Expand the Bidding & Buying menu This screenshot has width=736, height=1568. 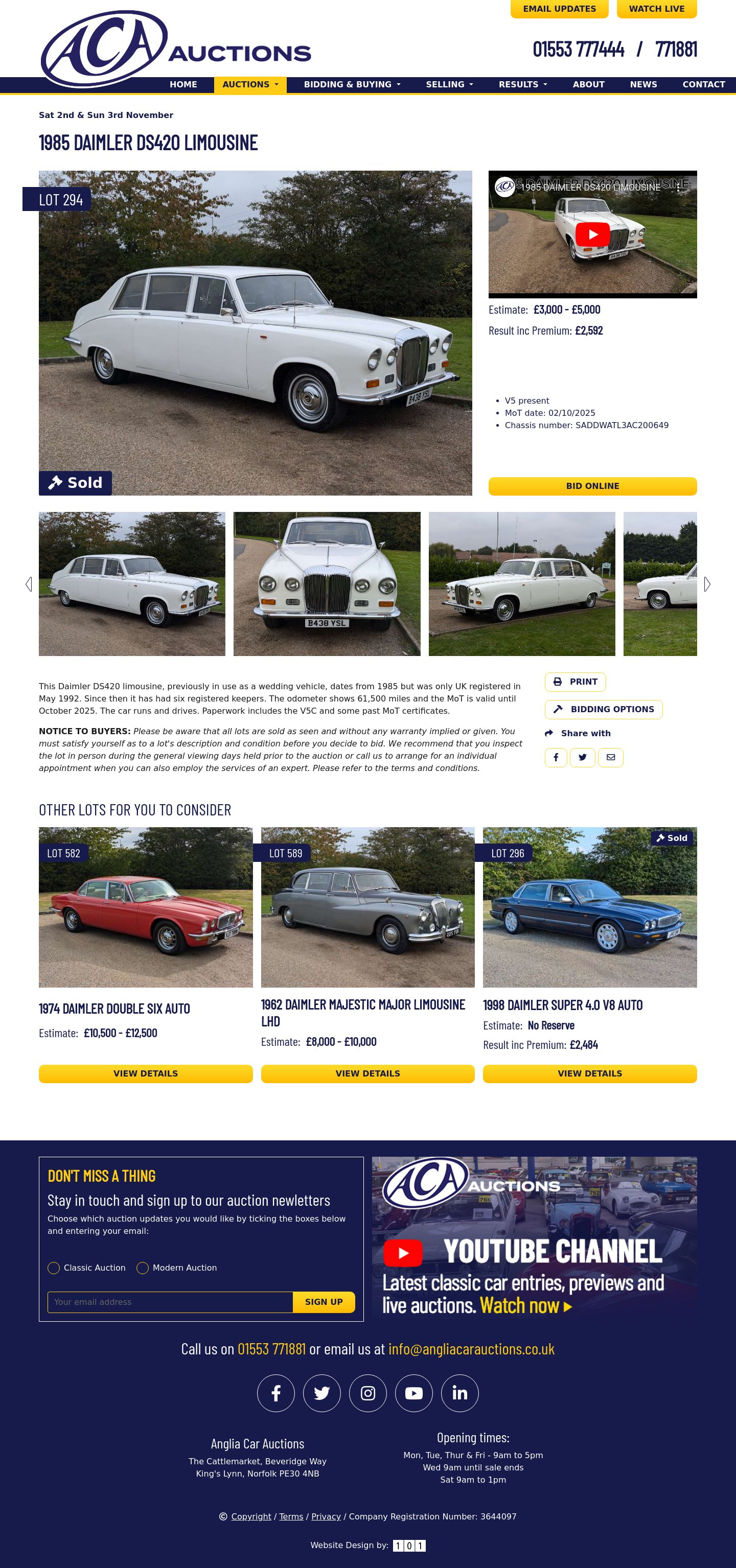pyautogui.click(x=352, y=85)
